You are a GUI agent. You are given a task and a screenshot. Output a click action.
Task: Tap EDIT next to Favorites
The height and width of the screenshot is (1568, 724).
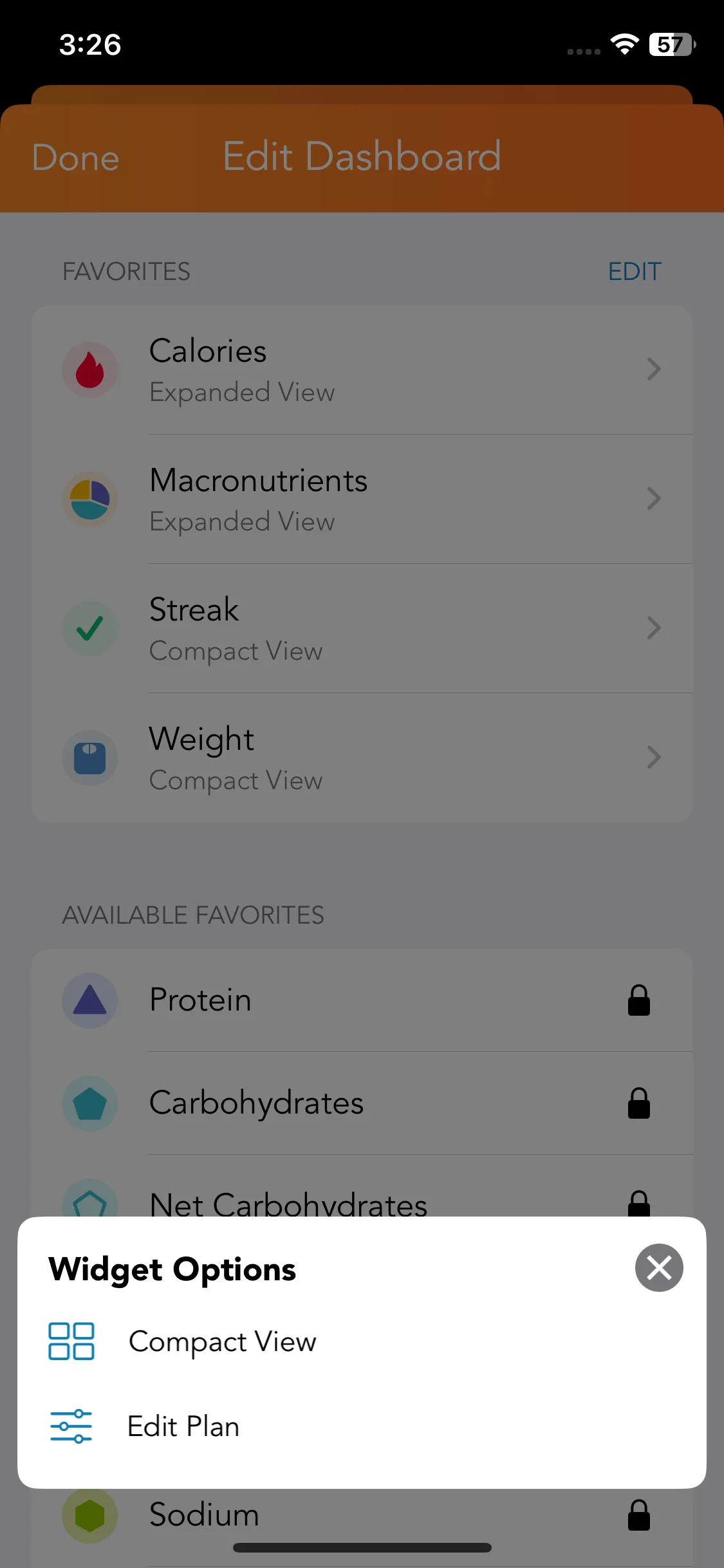(634, 272)
